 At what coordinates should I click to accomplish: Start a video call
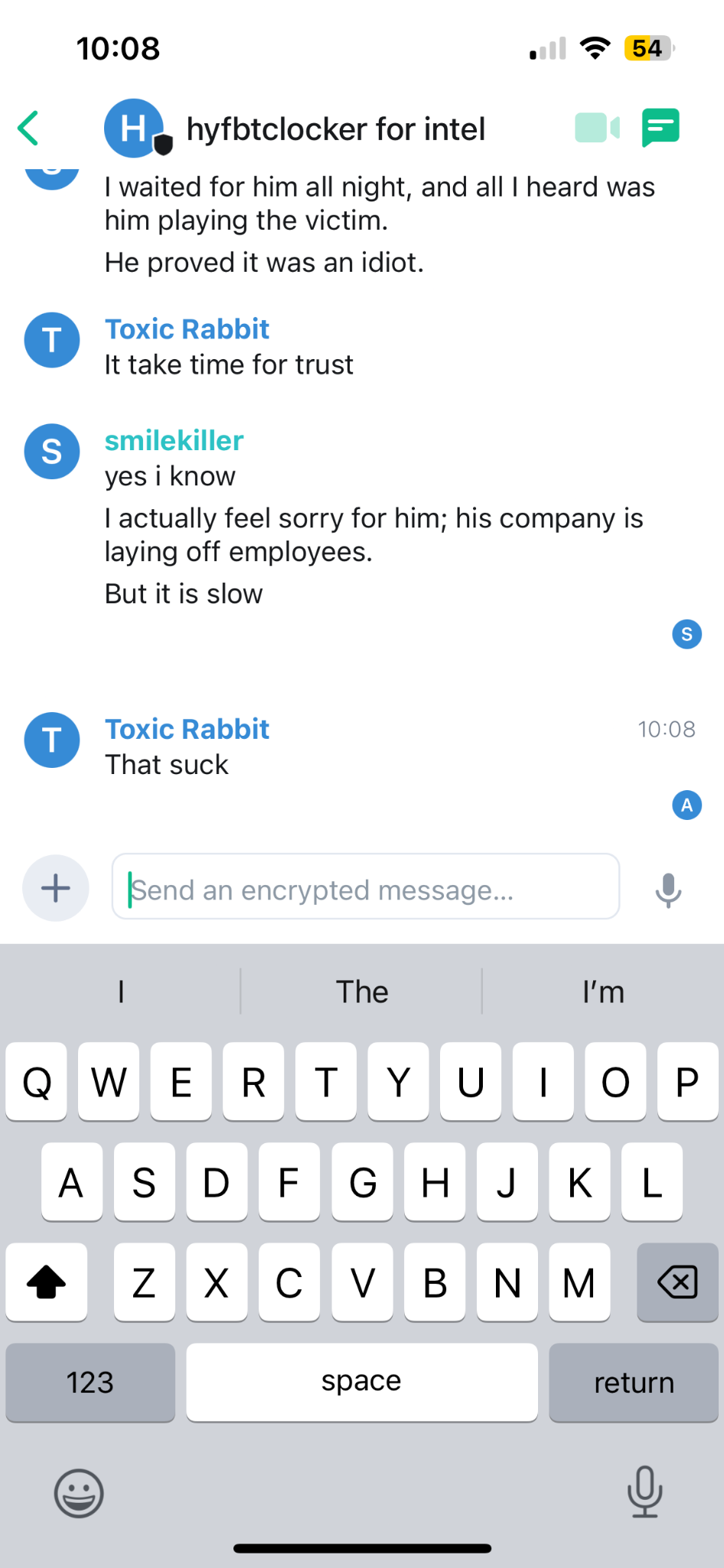click(x=597, y=128)
